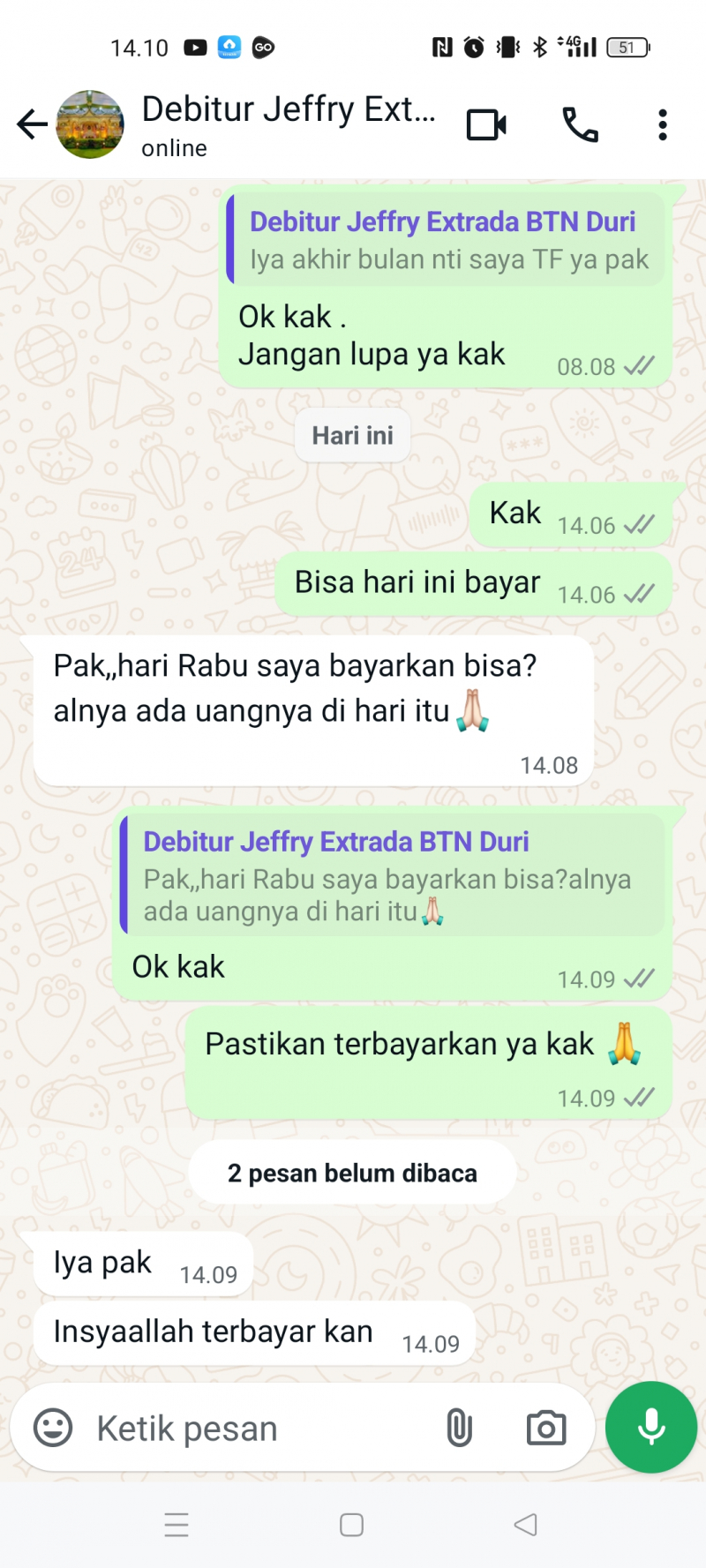The image size is (706, 1568).
Task: Tap the system back navigation button
Action: pos(526,1525)
